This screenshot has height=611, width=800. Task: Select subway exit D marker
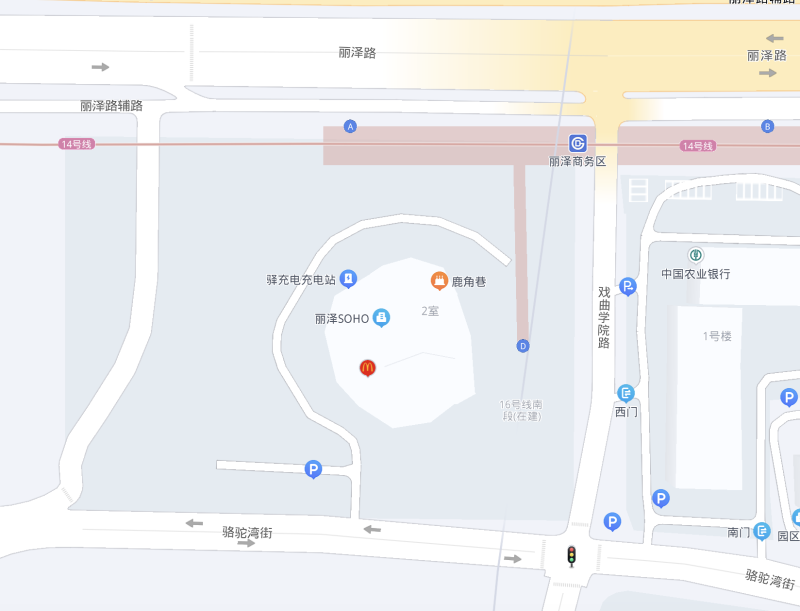[522, 346]
